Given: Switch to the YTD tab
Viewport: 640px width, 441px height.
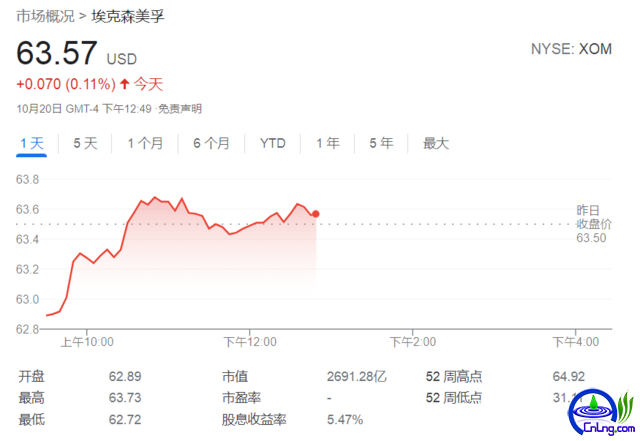Looking at the screenshot, I should coord(273,144).
